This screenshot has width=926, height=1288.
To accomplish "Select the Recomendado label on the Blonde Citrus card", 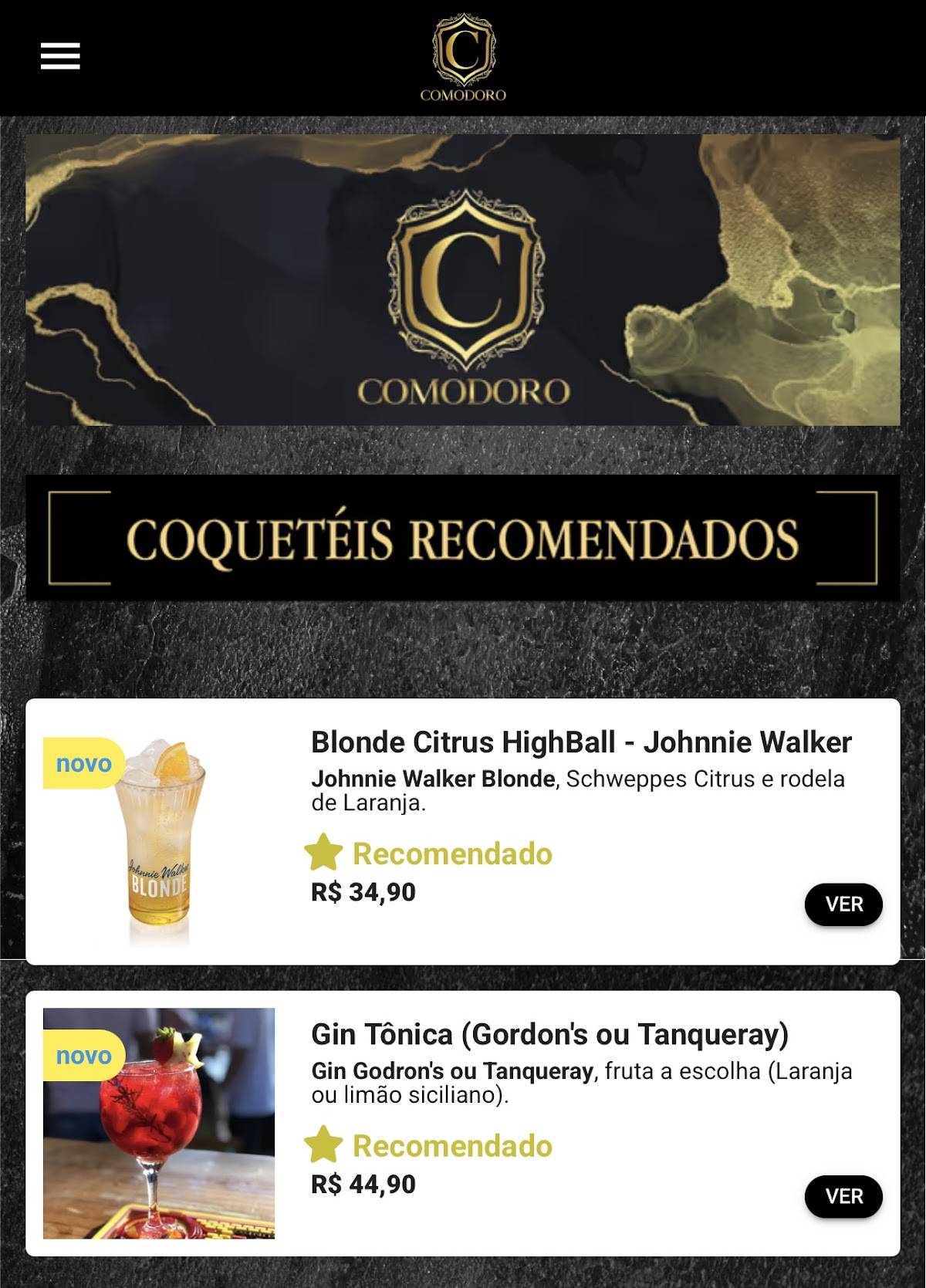I will 451,854.
